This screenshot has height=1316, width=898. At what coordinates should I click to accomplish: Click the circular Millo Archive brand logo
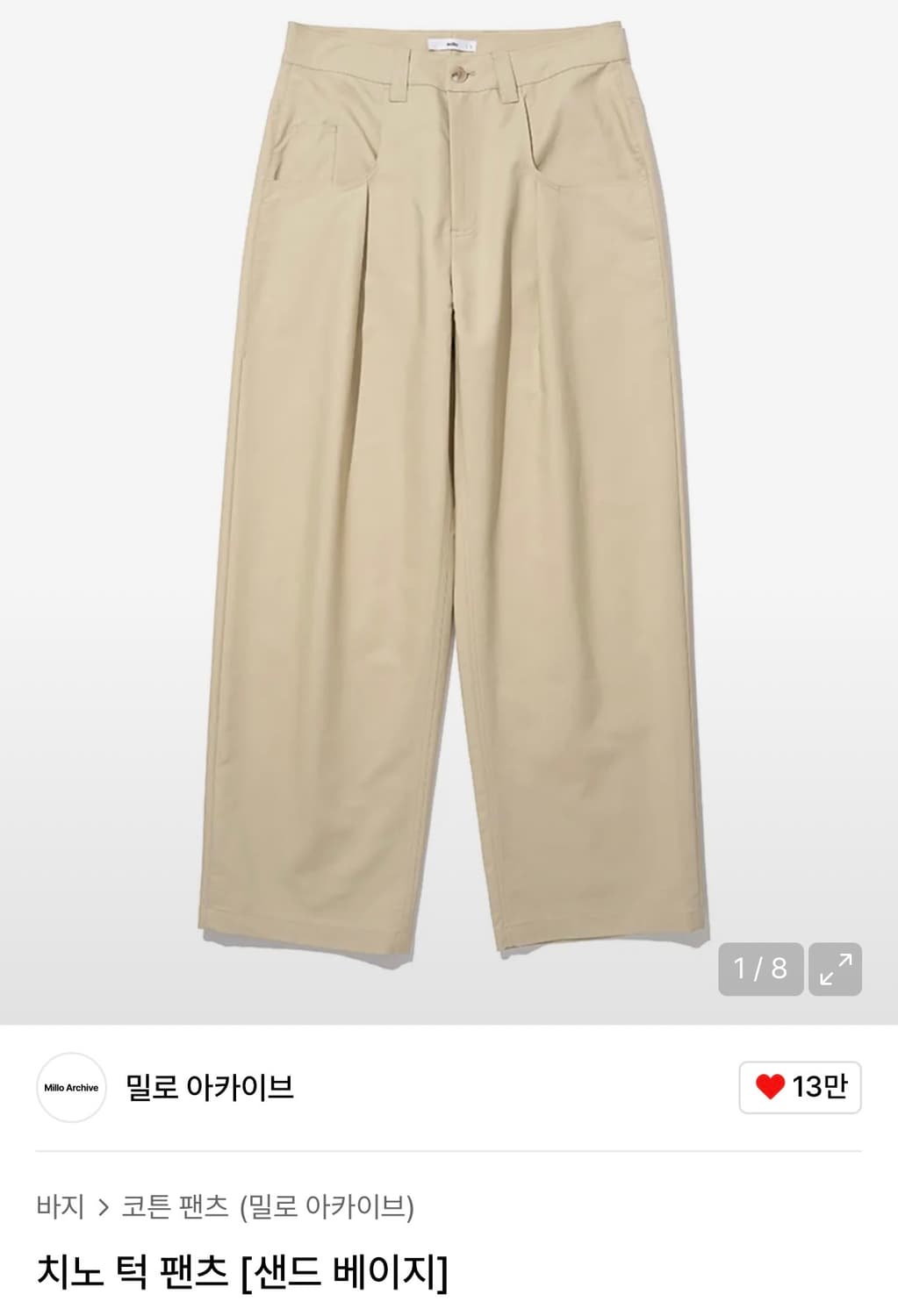72,1085
